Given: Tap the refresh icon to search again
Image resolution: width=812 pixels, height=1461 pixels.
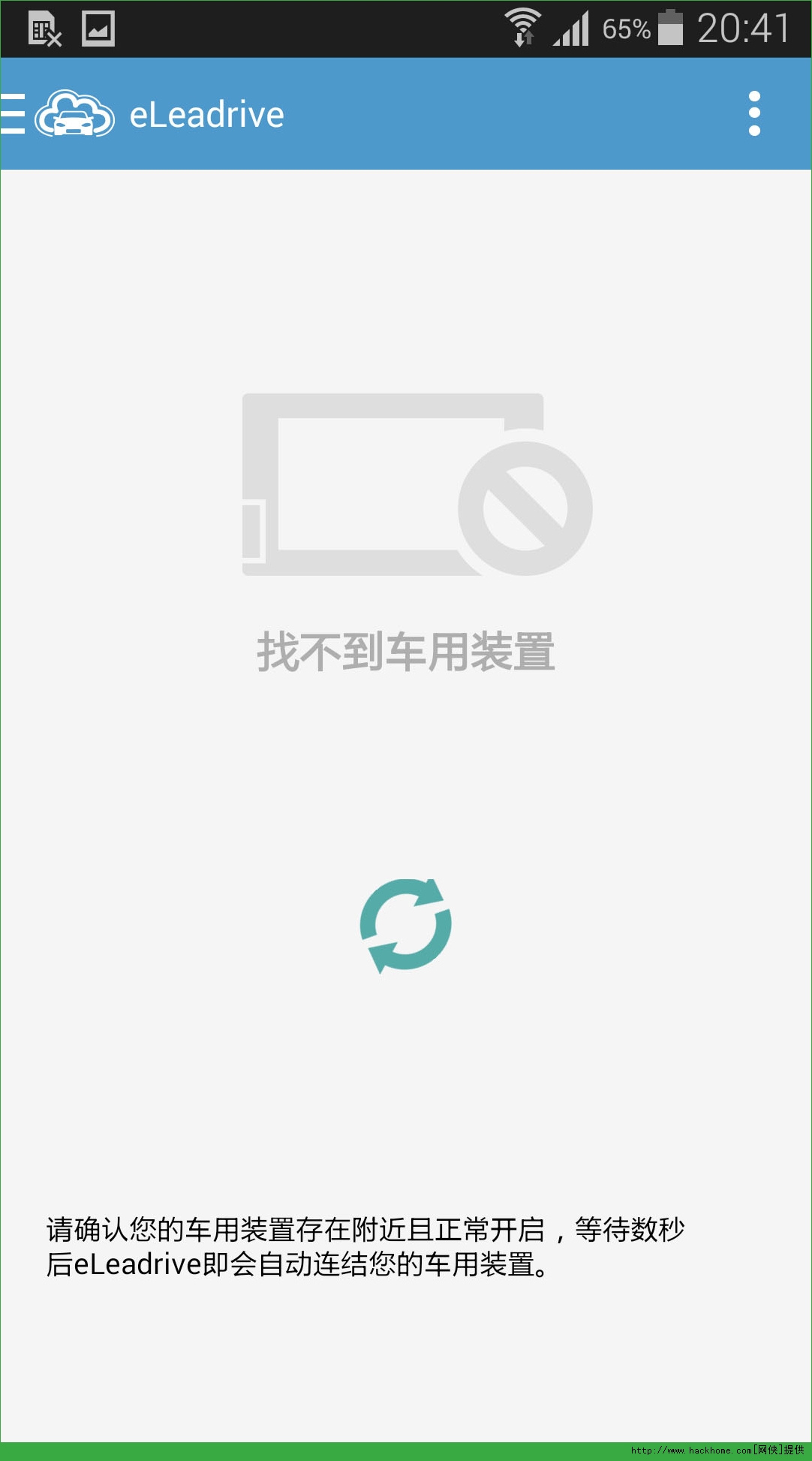Looking at the screenshot, I should pos(406,925).
